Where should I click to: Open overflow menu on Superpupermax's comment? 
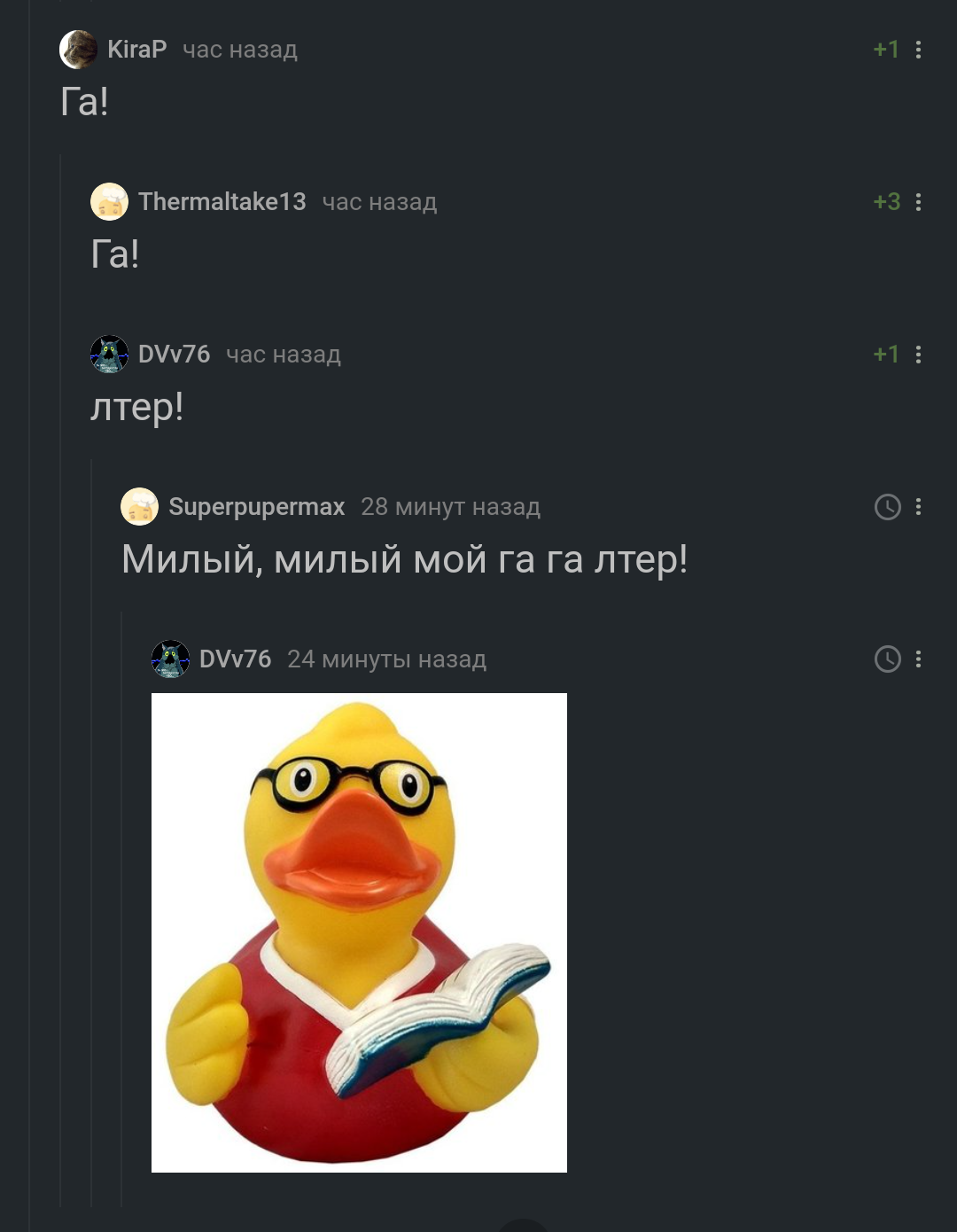(x=918, y=507)
